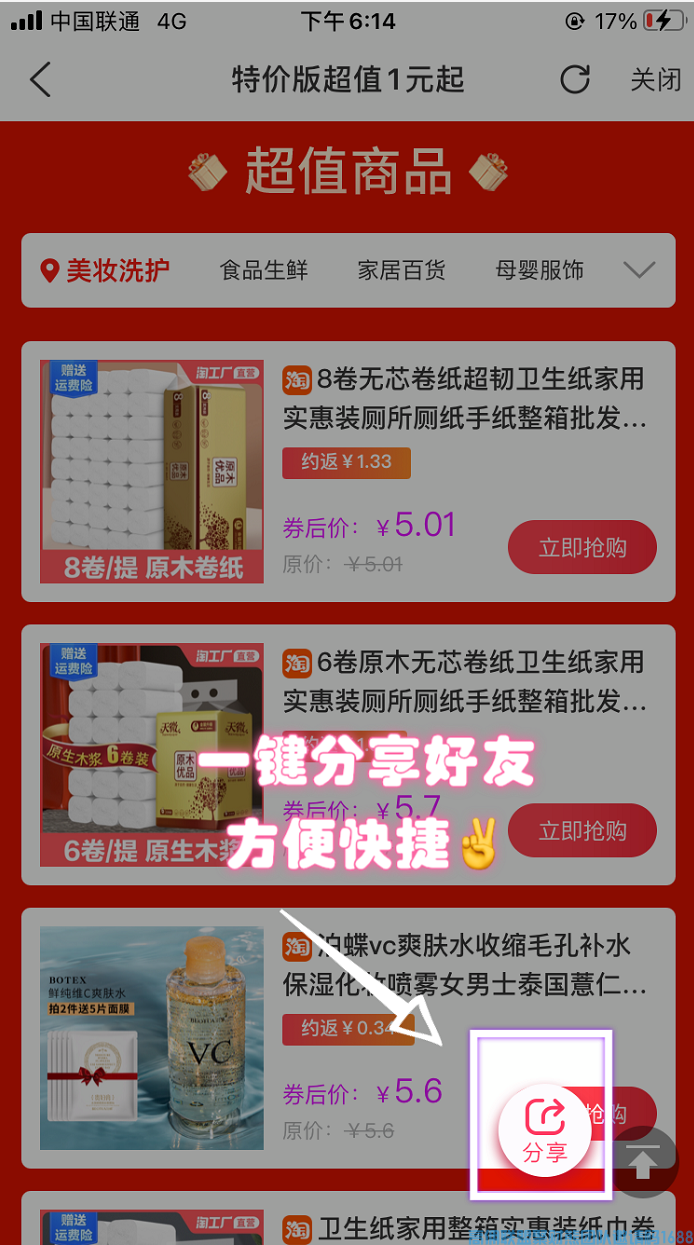694x1245 pixels.
Task: Open the 卫生纸家用整箱 product card
Action: pyautogui.click(x=480, y=1228)
